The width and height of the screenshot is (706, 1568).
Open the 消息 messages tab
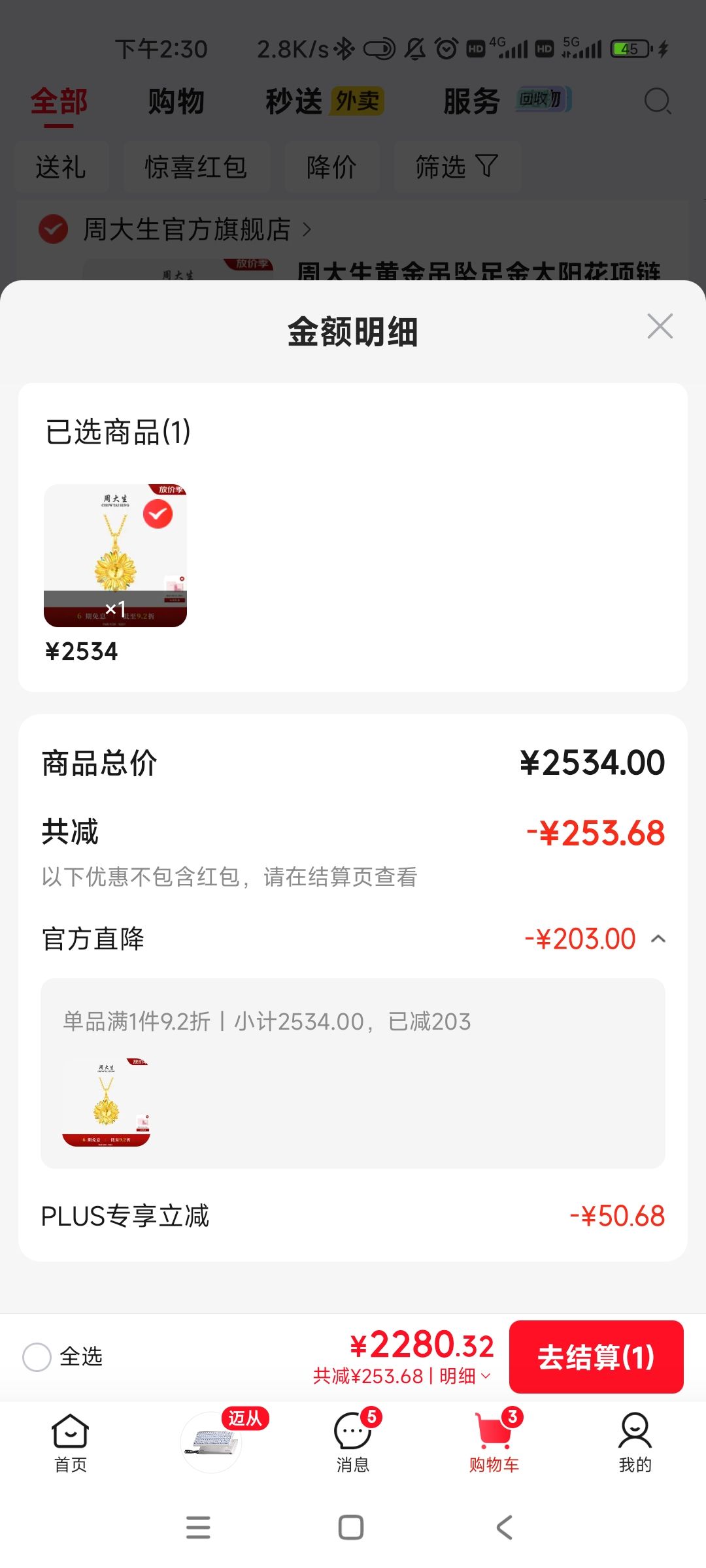(x=353, y=1443)
